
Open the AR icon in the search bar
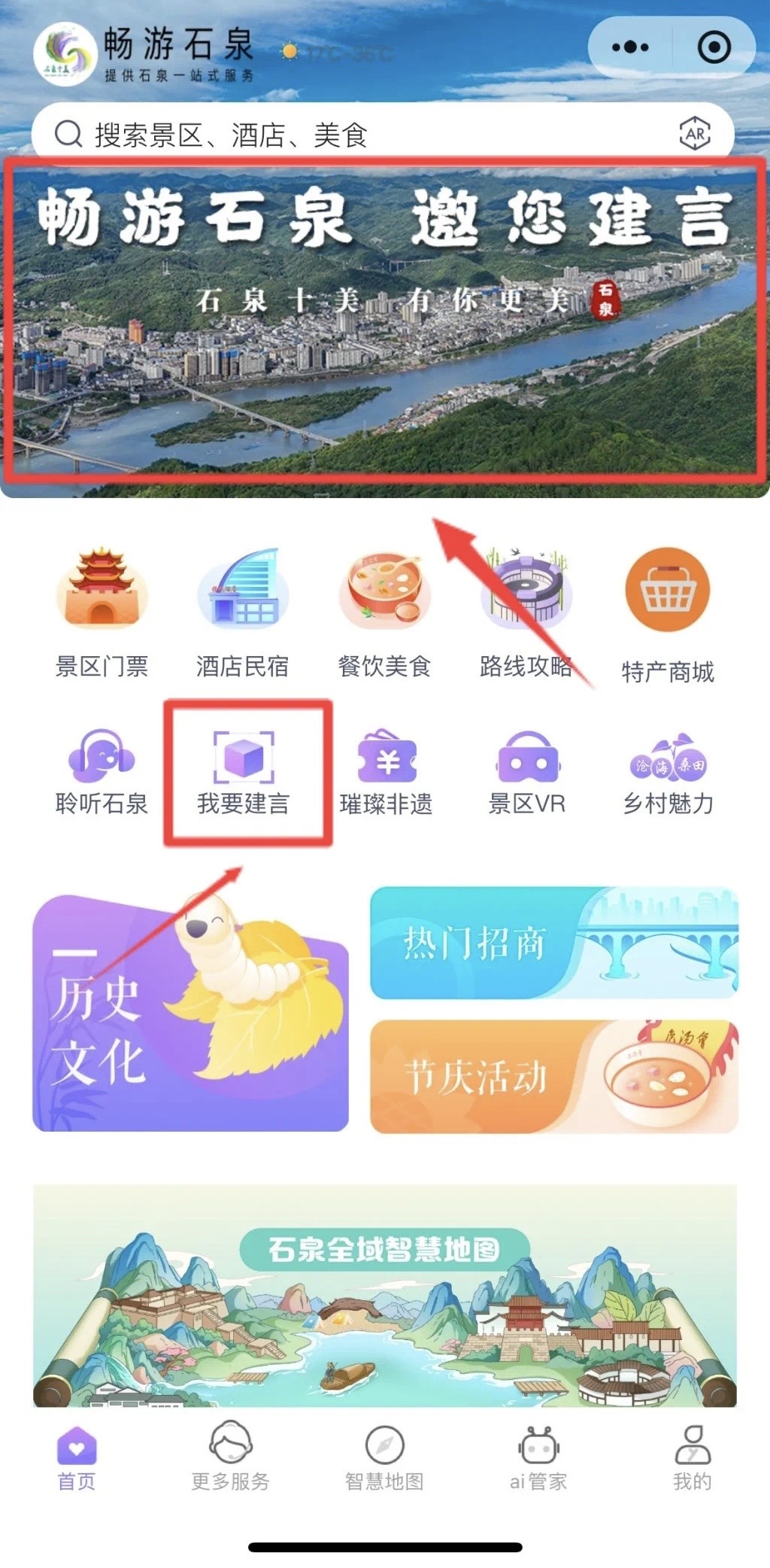pyautogui.click(x=695, y=135)
